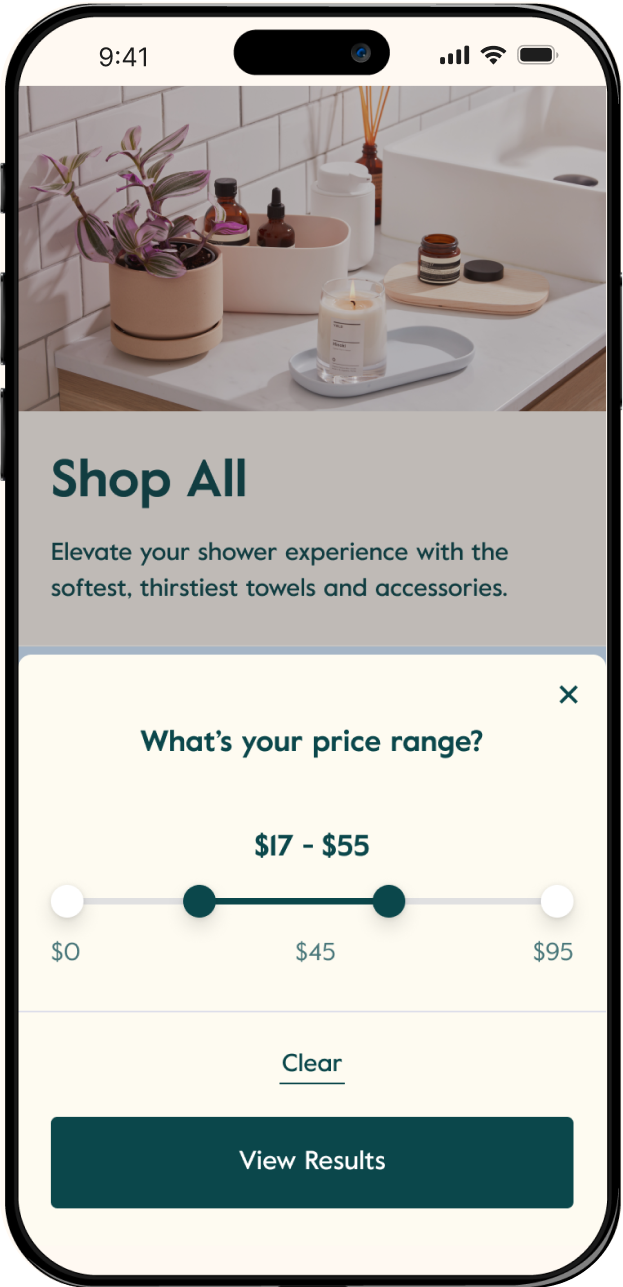
Task: Tap the lower price handle at $17
Action: 199,901
